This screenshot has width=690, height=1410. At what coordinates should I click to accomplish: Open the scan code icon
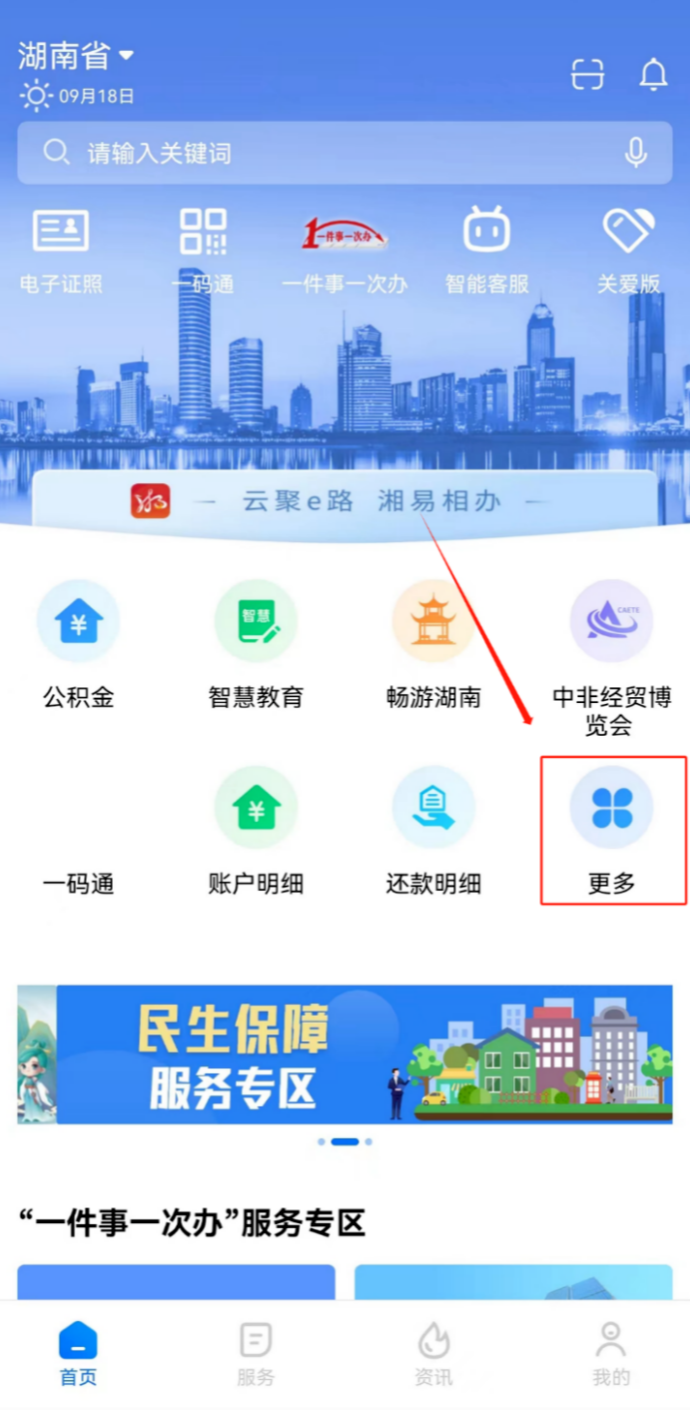(587, 75)
